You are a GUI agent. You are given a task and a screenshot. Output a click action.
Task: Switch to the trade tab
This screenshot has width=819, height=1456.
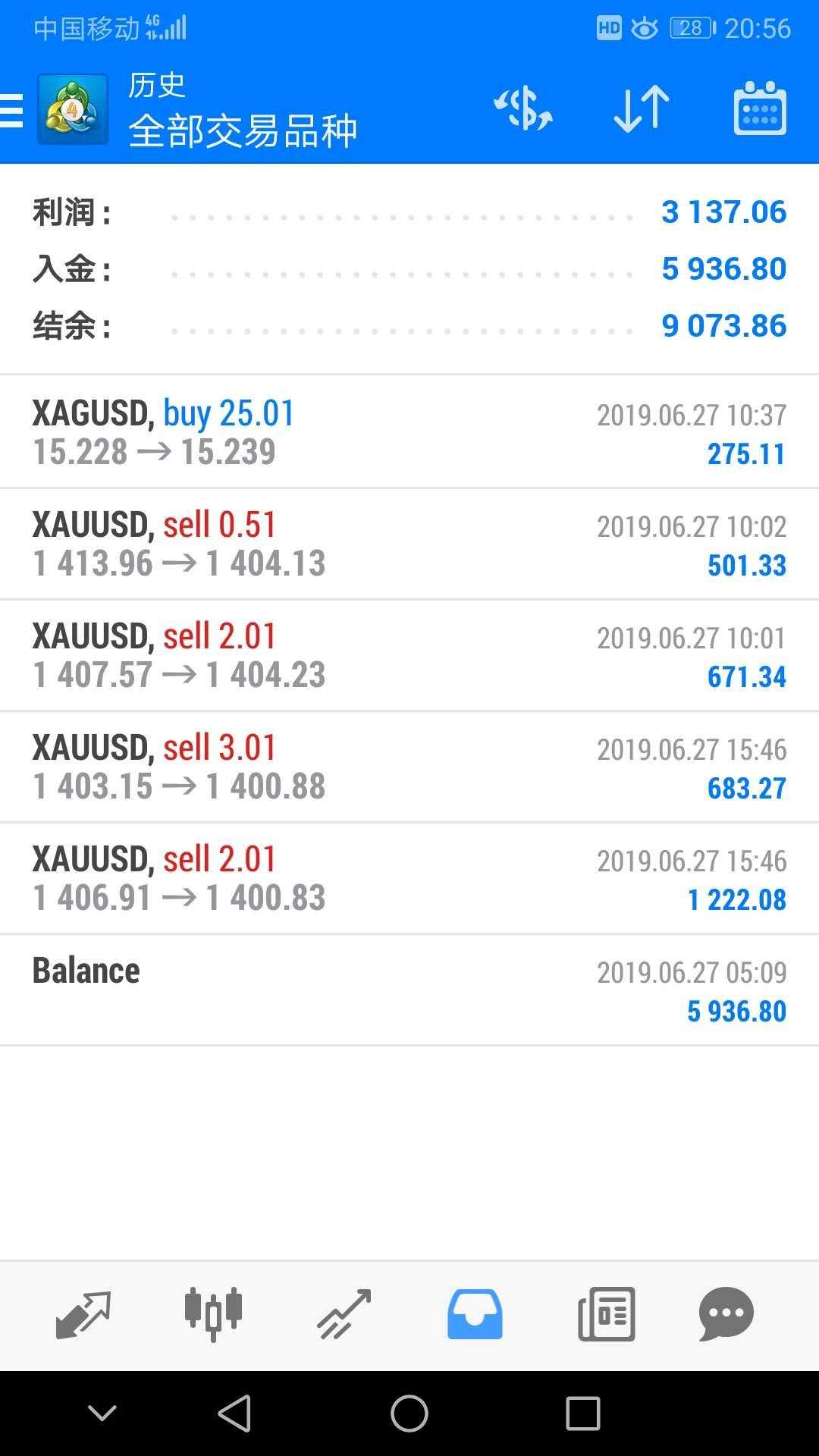pyautogui.click(x=344, y=1314)
